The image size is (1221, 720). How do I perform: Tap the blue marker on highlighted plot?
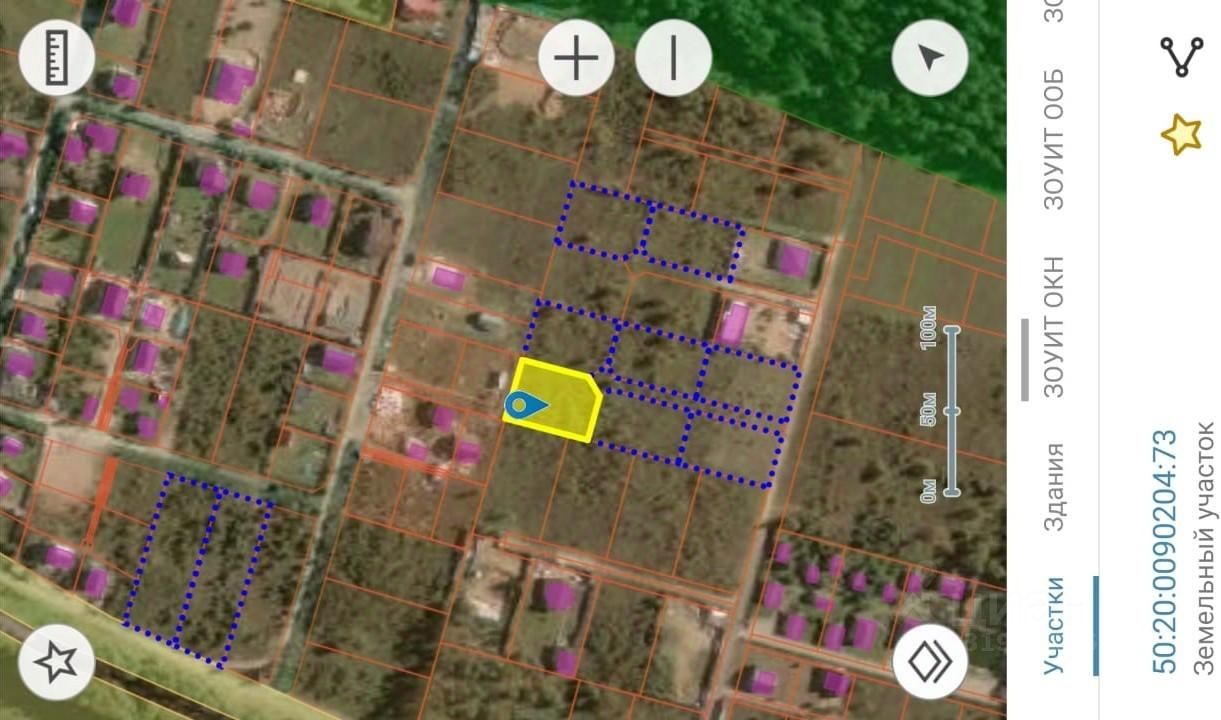[x=524, y=405]
